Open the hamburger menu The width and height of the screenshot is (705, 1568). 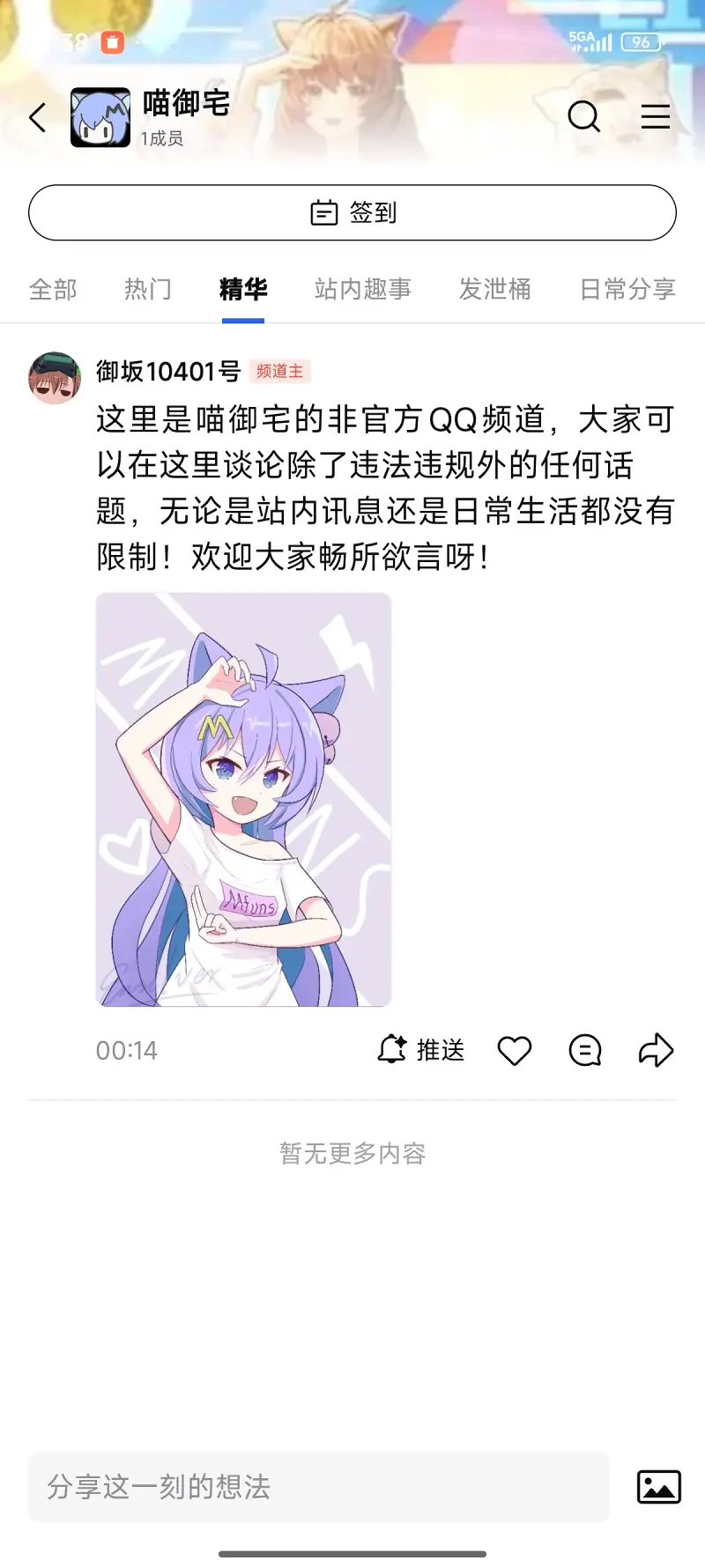pos(655,116)
